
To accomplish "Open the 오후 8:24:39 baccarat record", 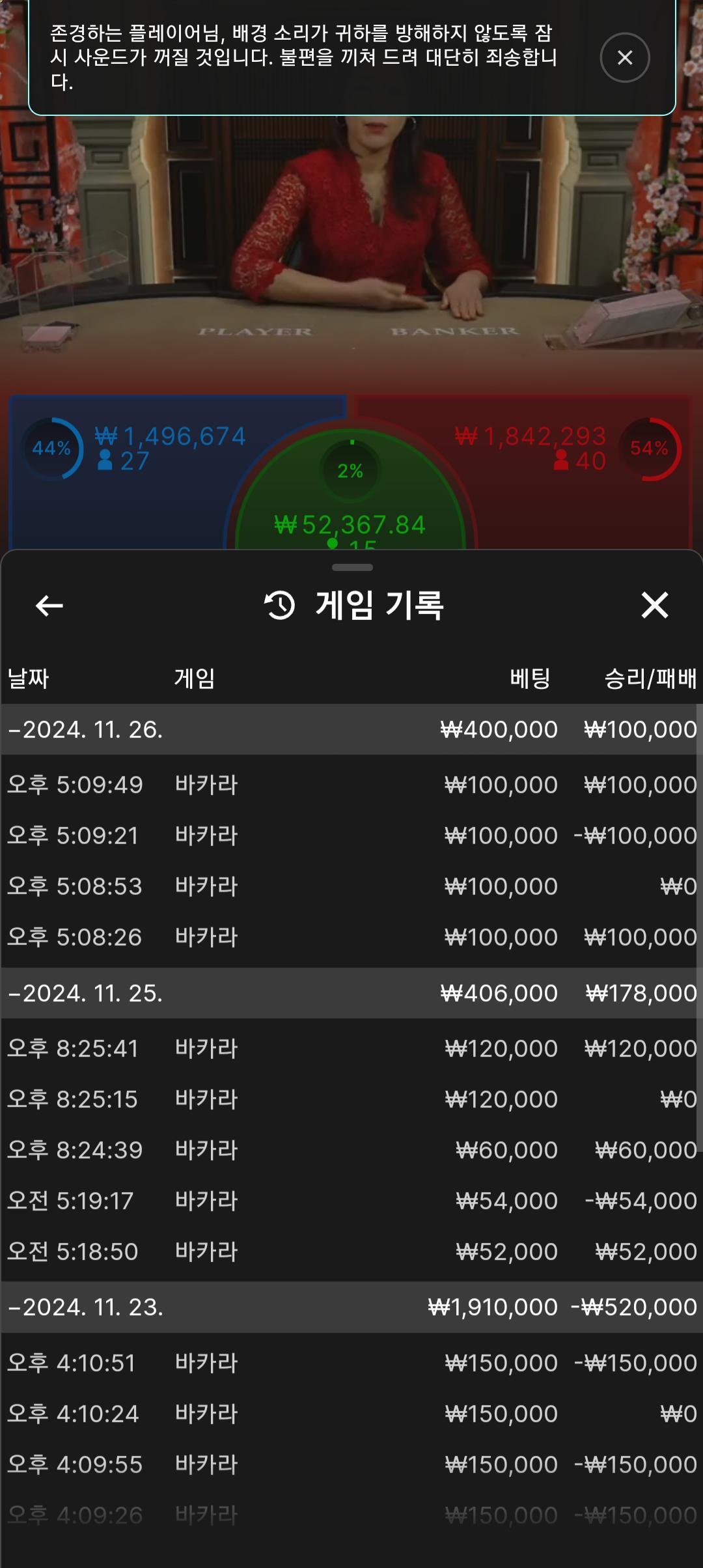I will (x=351, y=1150).
